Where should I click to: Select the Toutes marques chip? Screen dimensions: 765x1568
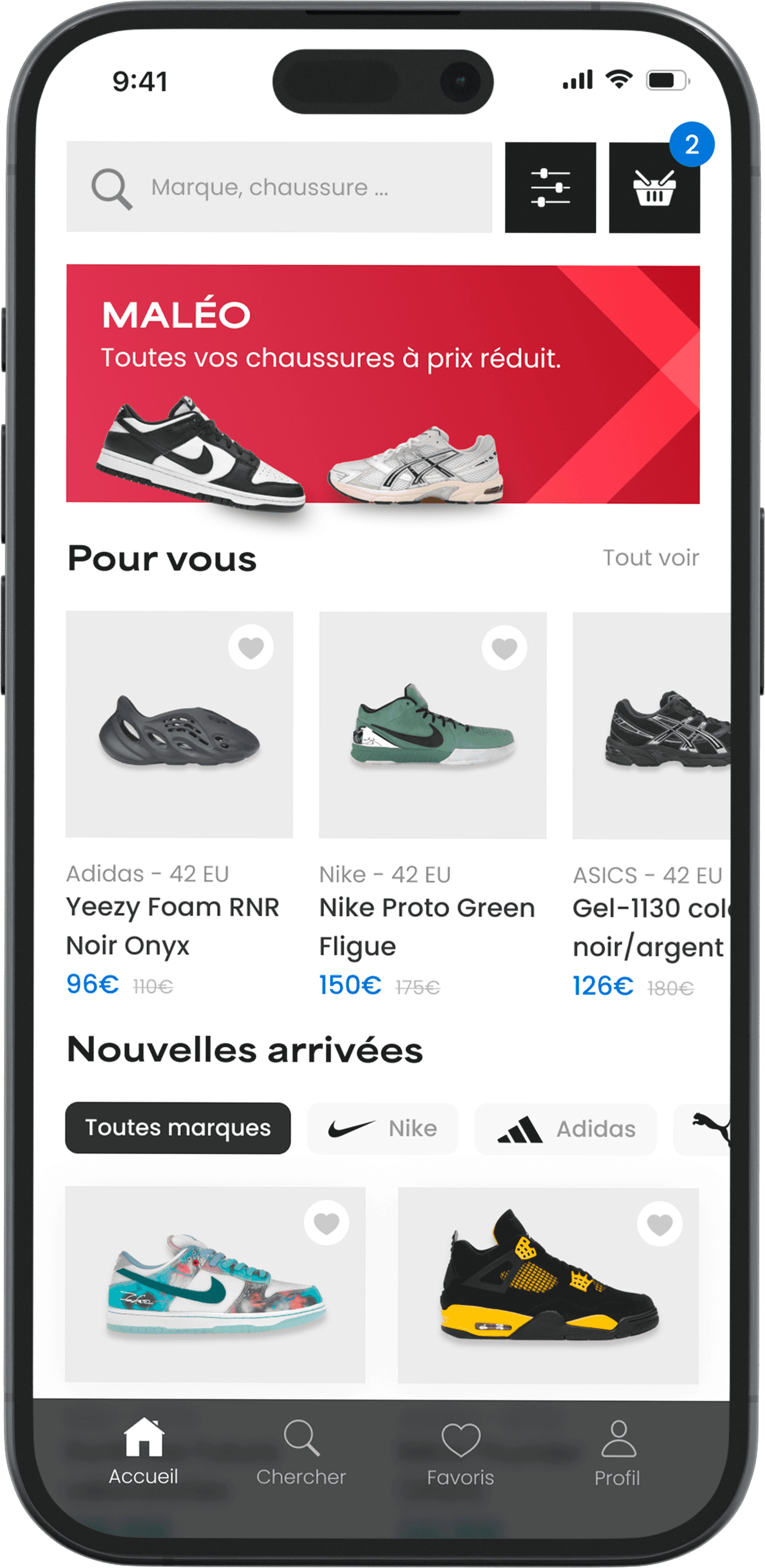coord(178,1128)
